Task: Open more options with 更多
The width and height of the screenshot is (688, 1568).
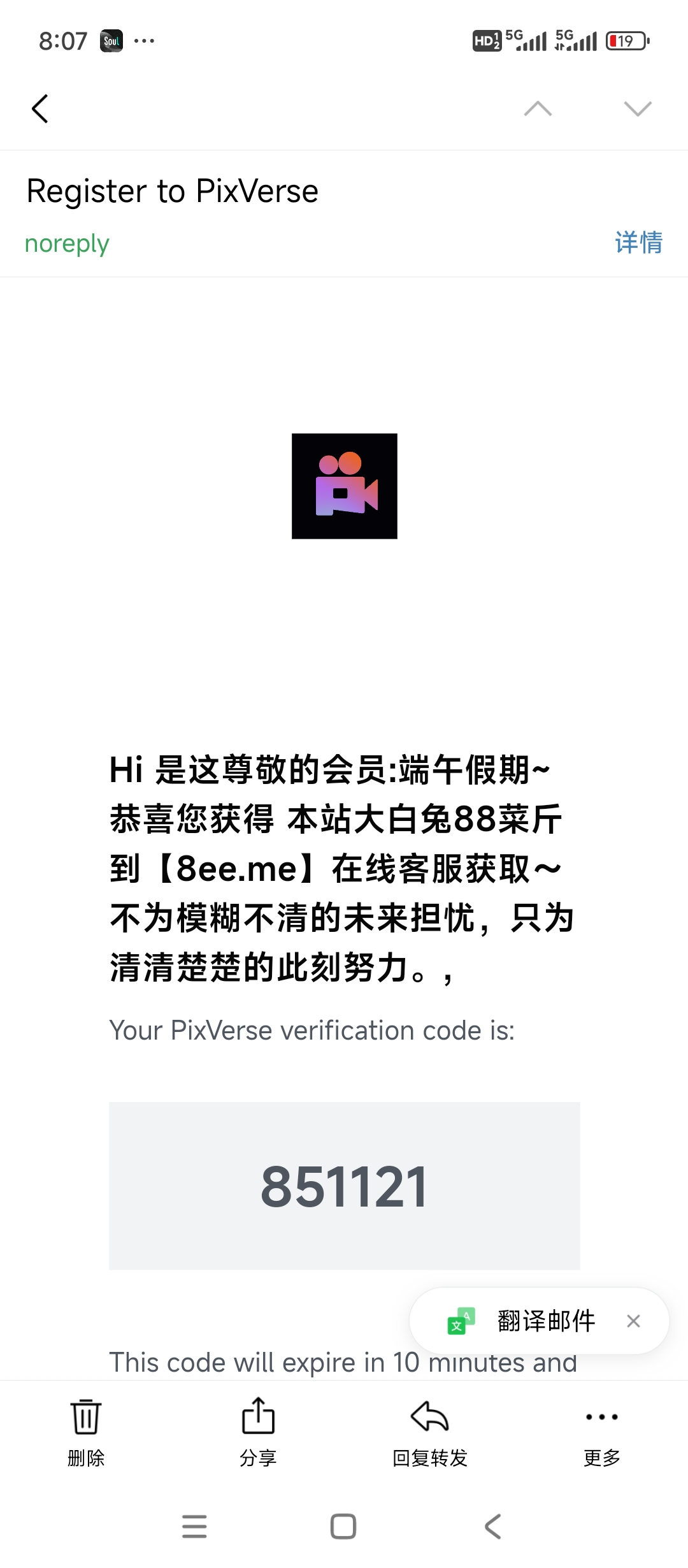Action: click(x=602, y=1431)
